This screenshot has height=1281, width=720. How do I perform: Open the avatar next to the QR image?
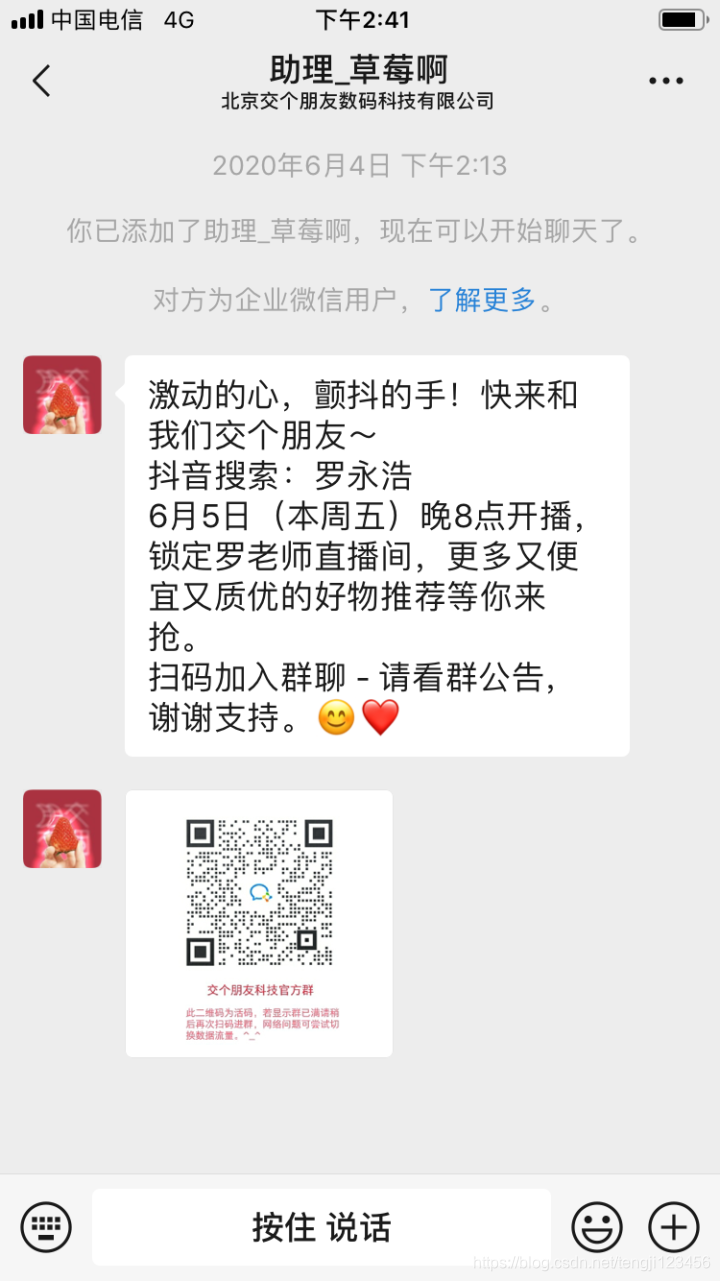[62, 828]
